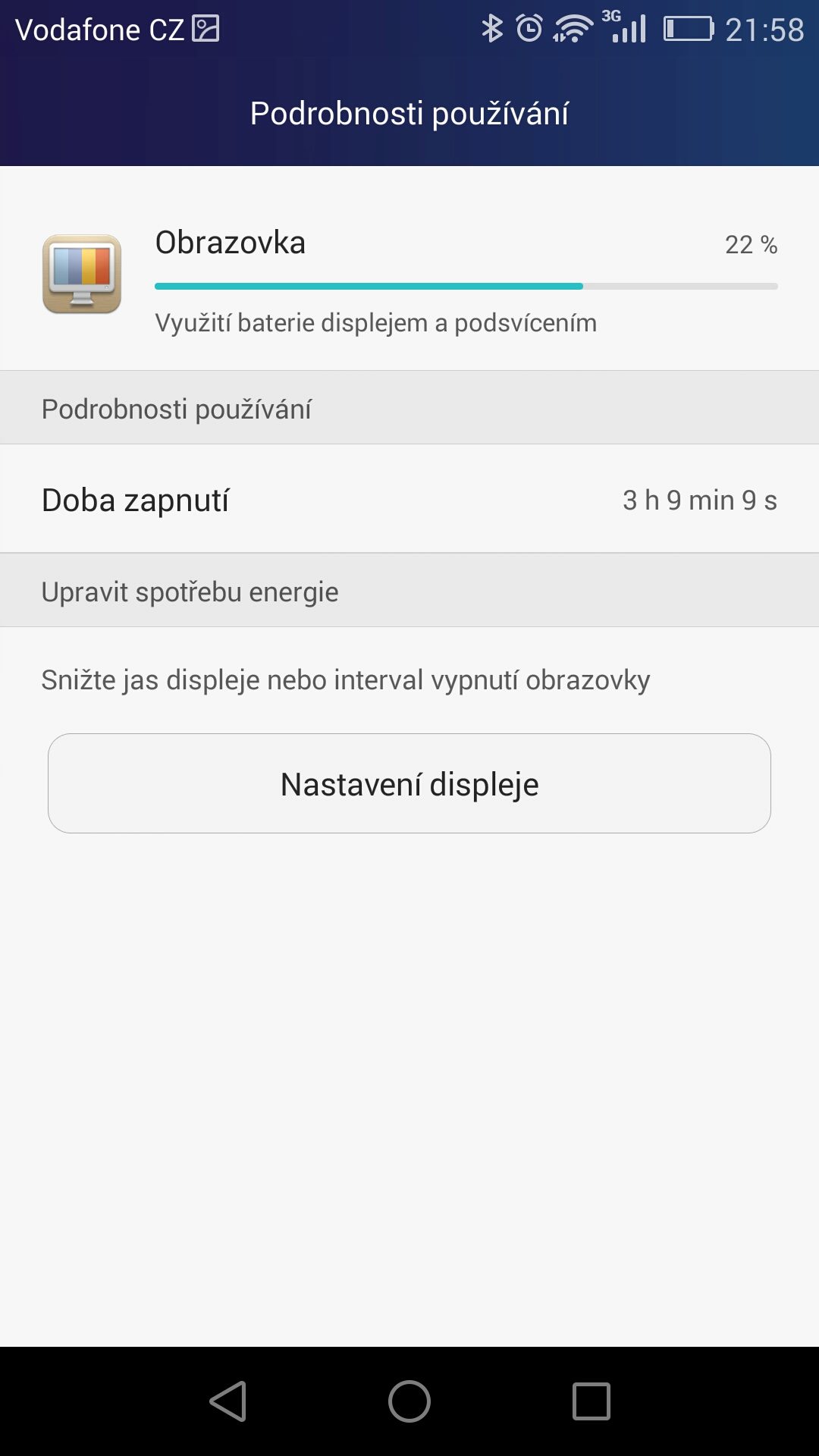The width and height of the screenshot is (819, 1456).
Task: Show recent apps via the square button
Action: point(591,1401)
